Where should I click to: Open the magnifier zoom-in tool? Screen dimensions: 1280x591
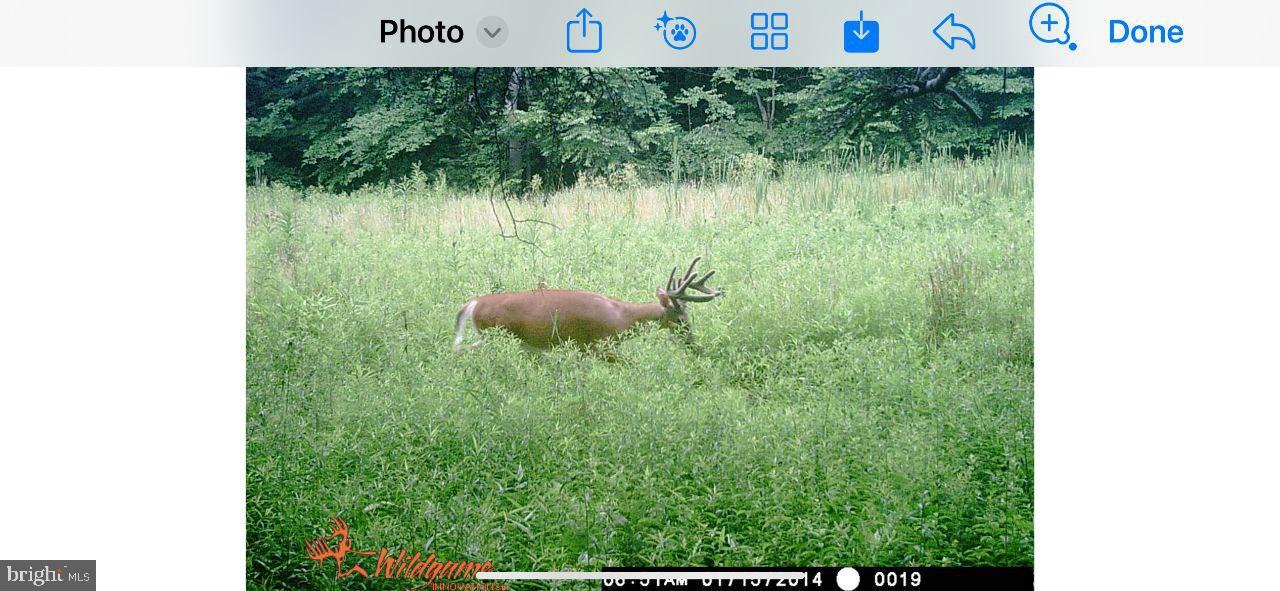point(1051,26)
